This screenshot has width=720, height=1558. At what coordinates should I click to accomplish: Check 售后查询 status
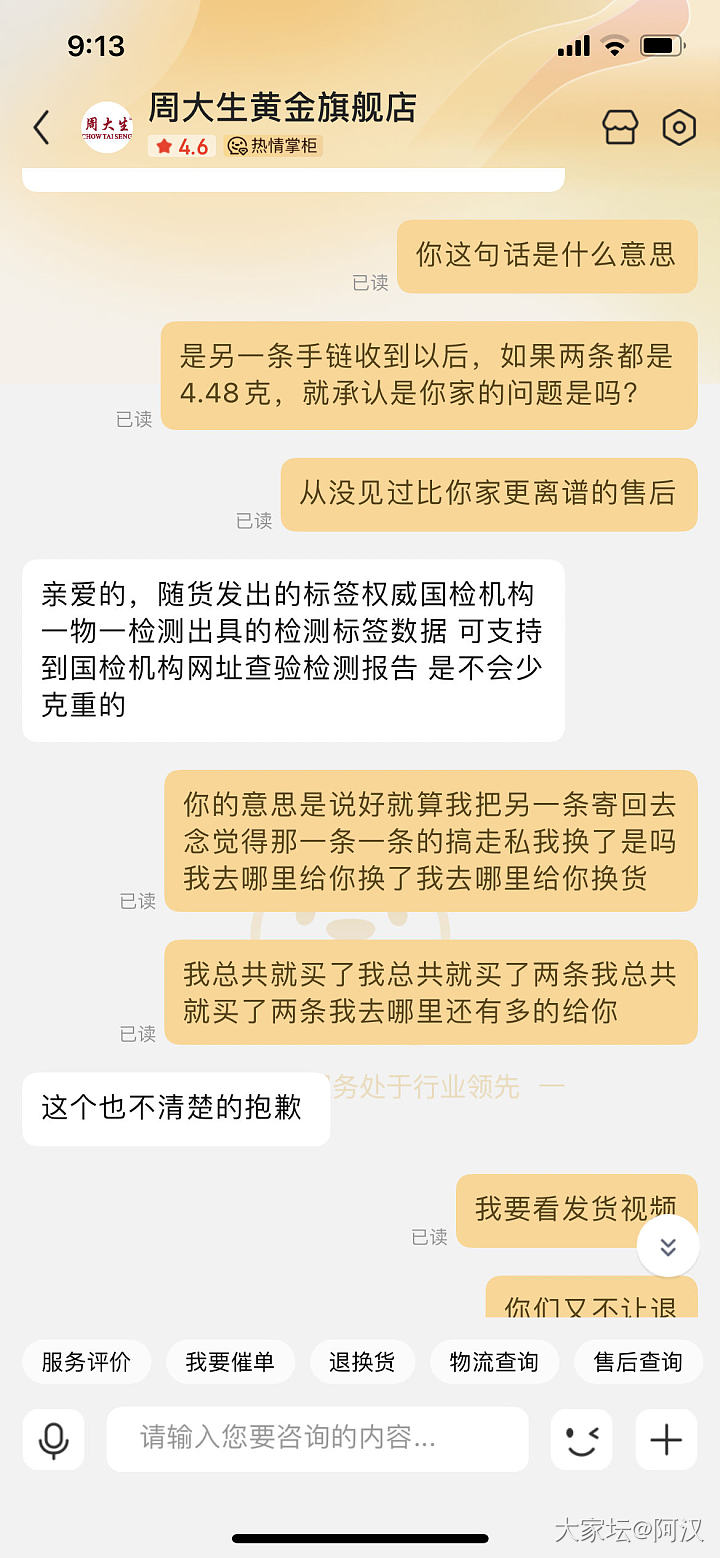coord(638,1362)
